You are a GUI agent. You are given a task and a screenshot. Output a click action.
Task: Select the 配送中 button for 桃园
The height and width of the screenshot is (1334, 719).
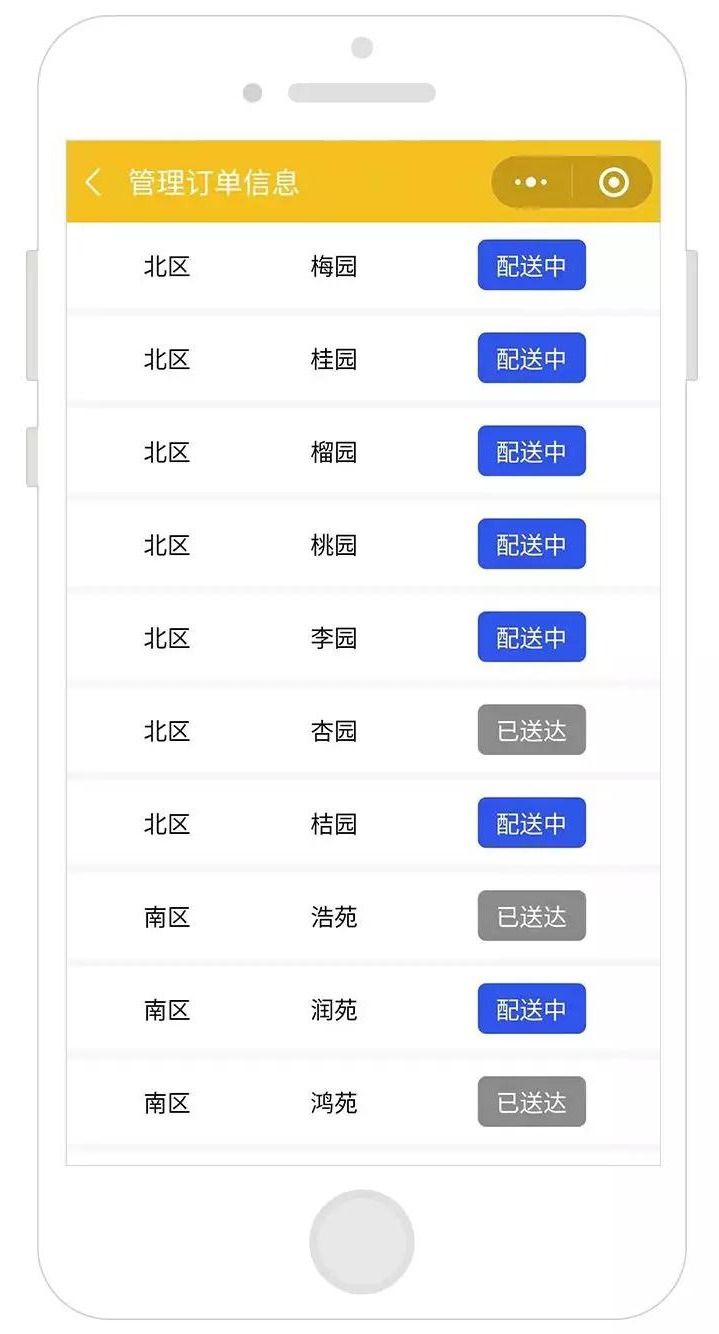pyautogui.click(x=531, y=545)
